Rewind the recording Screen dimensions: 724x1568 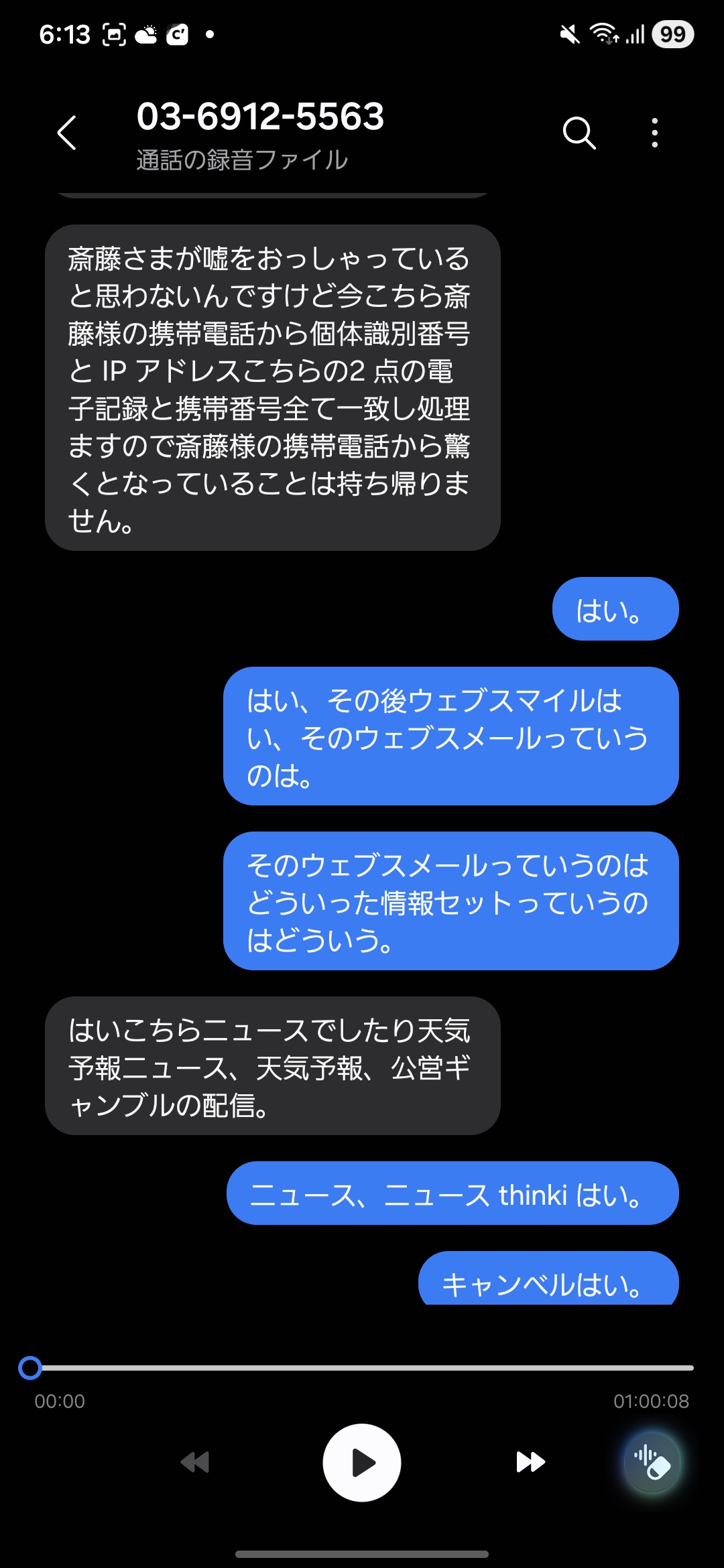pos(195,1462)
